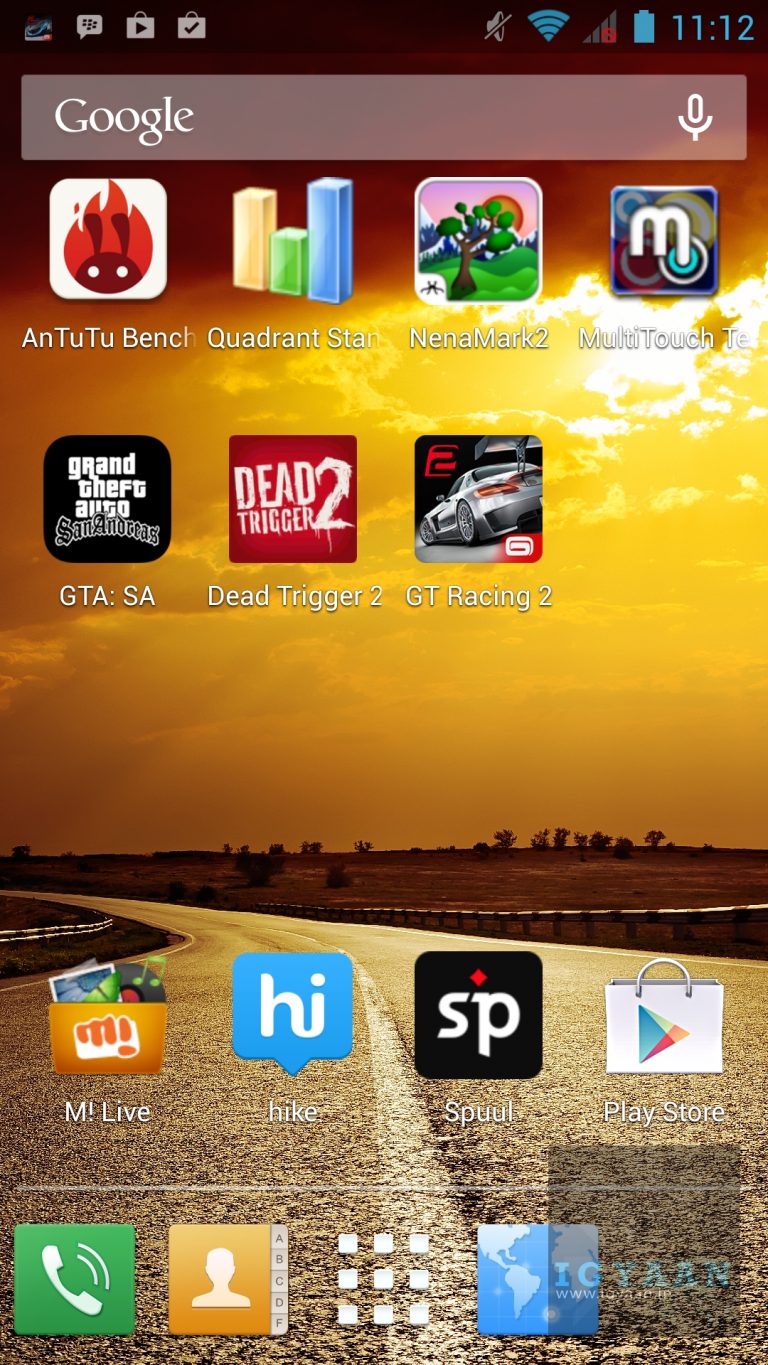Open Dead Trigger 2 game
Image resolution: width=768 pixels, height=1365 pixels.
pos(293,499)
